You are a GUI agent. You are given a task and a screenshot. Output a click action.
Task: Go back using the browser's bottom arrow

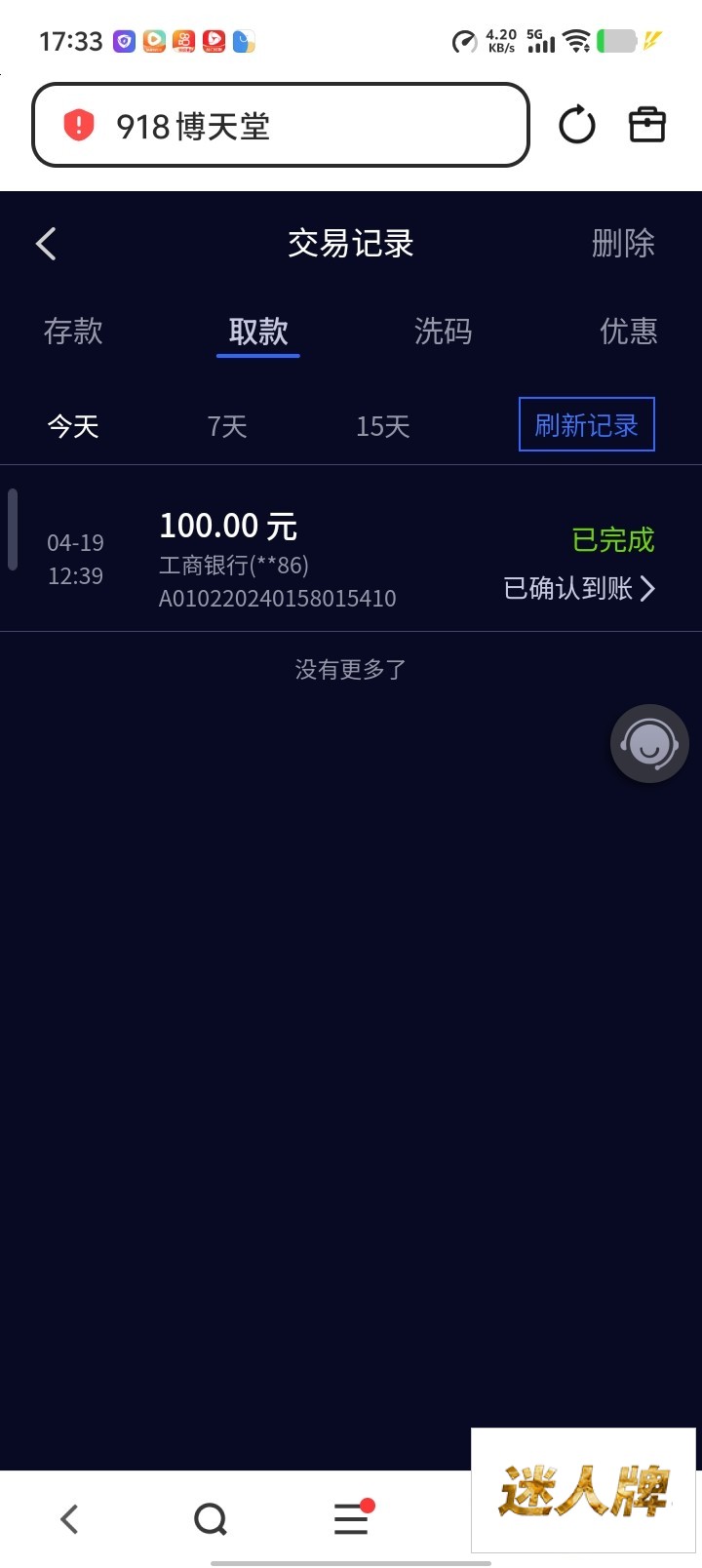click(x=69, y=1518)
